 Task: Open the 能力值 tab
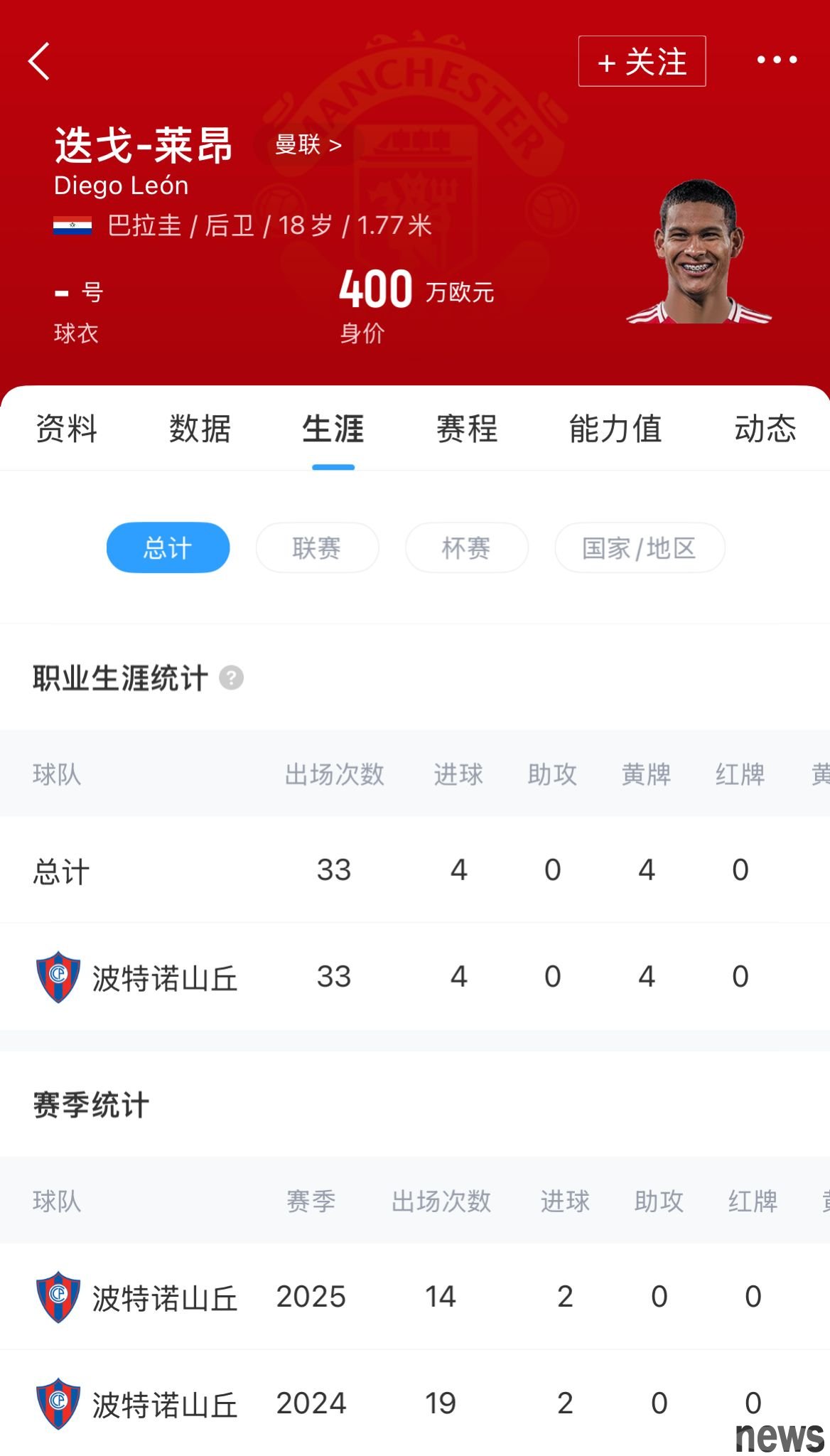[615, 429]
